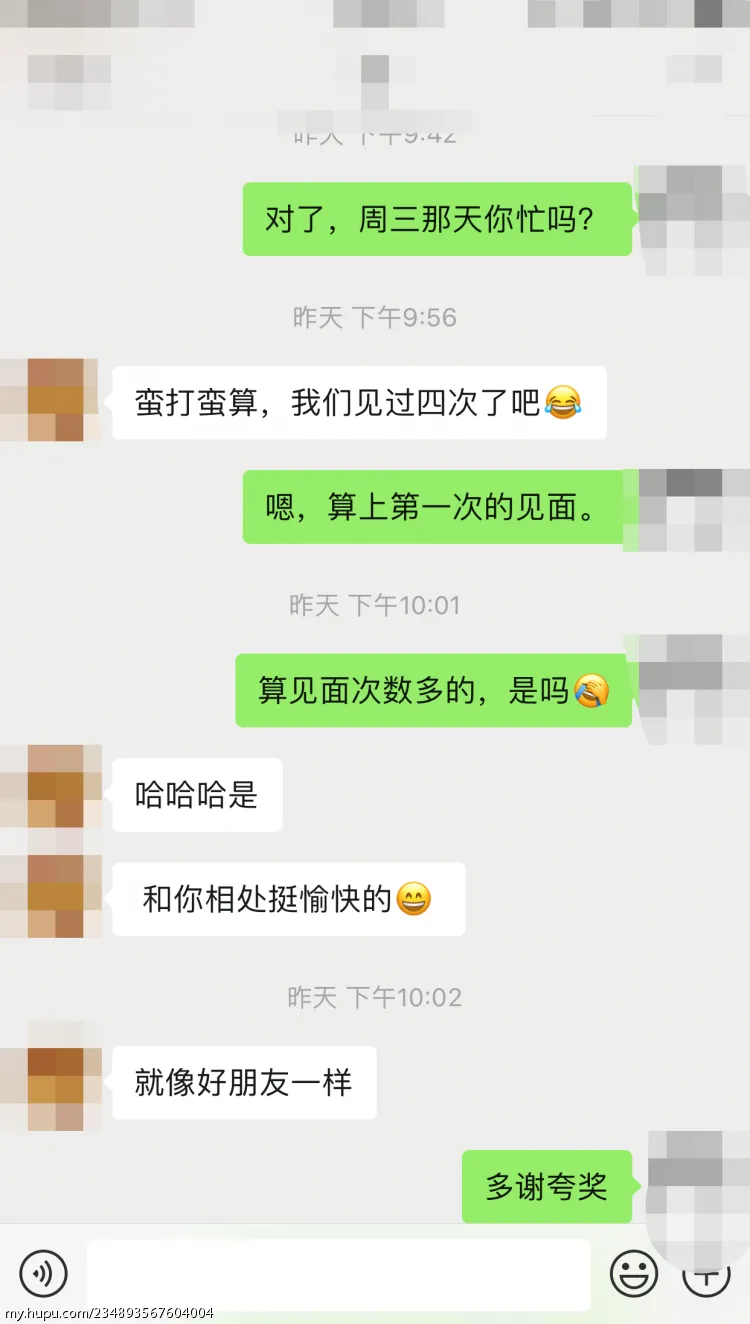
Task: Open the emoji sticker panel
Action: pos(634,1275)
